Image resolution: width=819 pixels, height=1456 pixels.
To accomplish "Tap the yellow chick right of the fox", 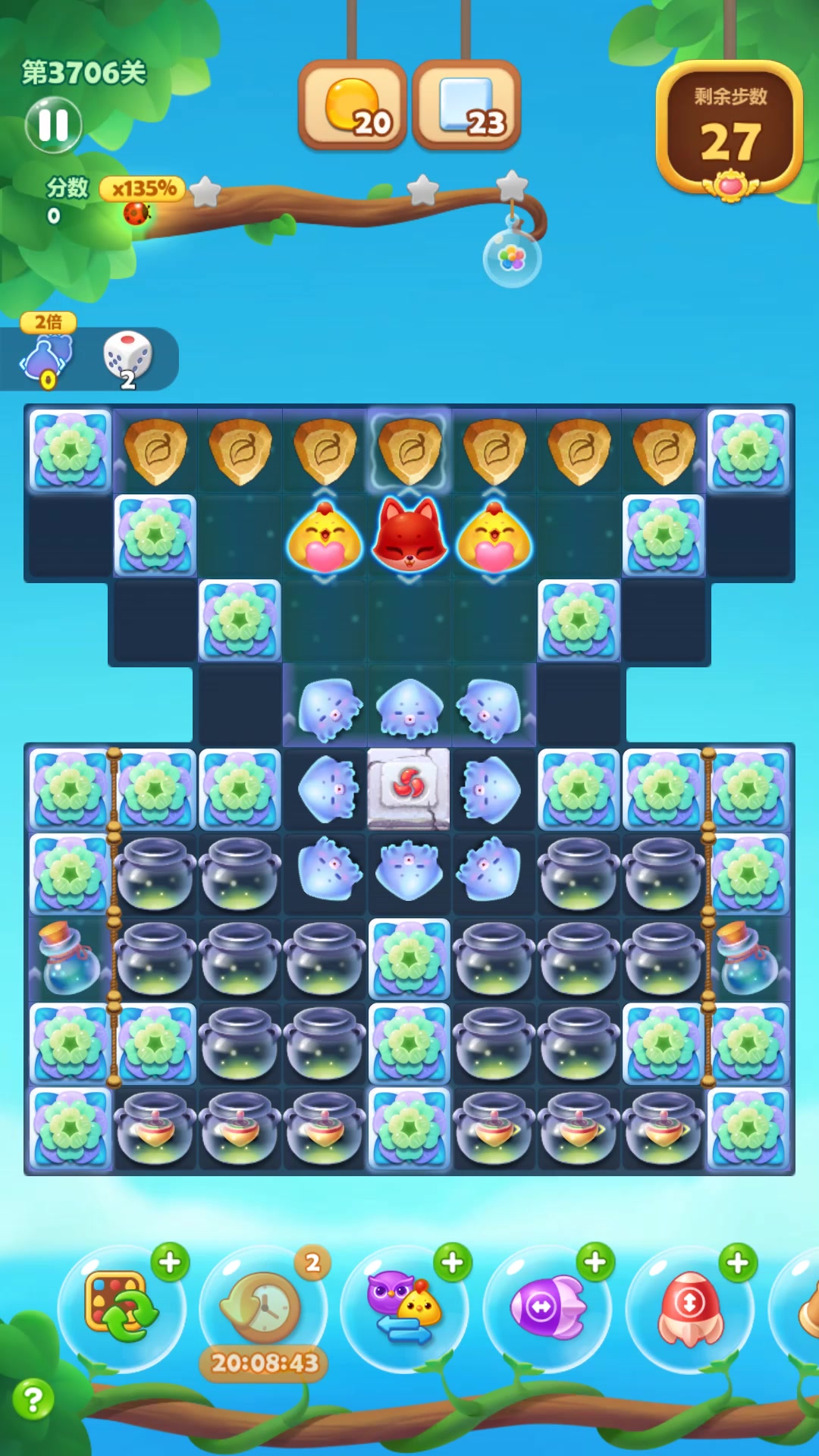I will pyautogui.click(x=494, y=538).
